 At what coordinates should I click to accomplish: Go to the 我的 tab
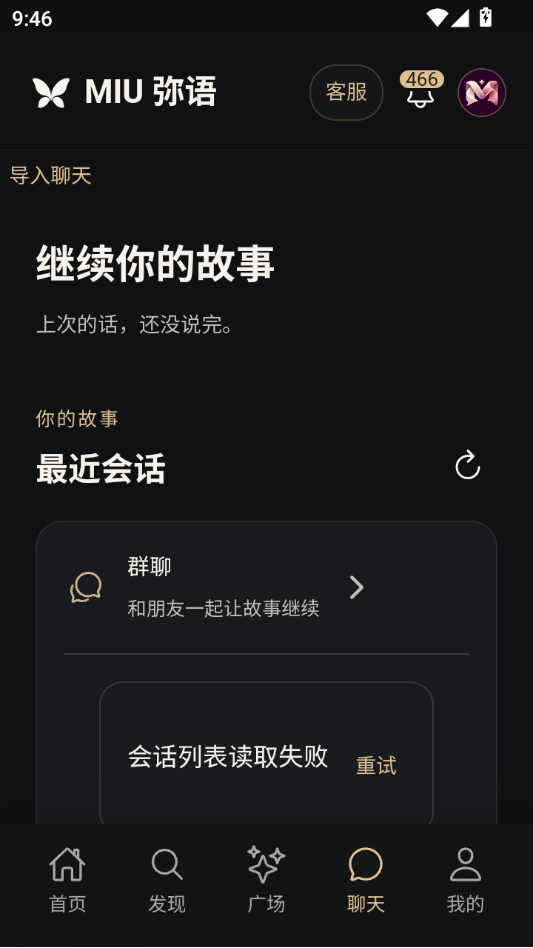(x=465, y=880)
